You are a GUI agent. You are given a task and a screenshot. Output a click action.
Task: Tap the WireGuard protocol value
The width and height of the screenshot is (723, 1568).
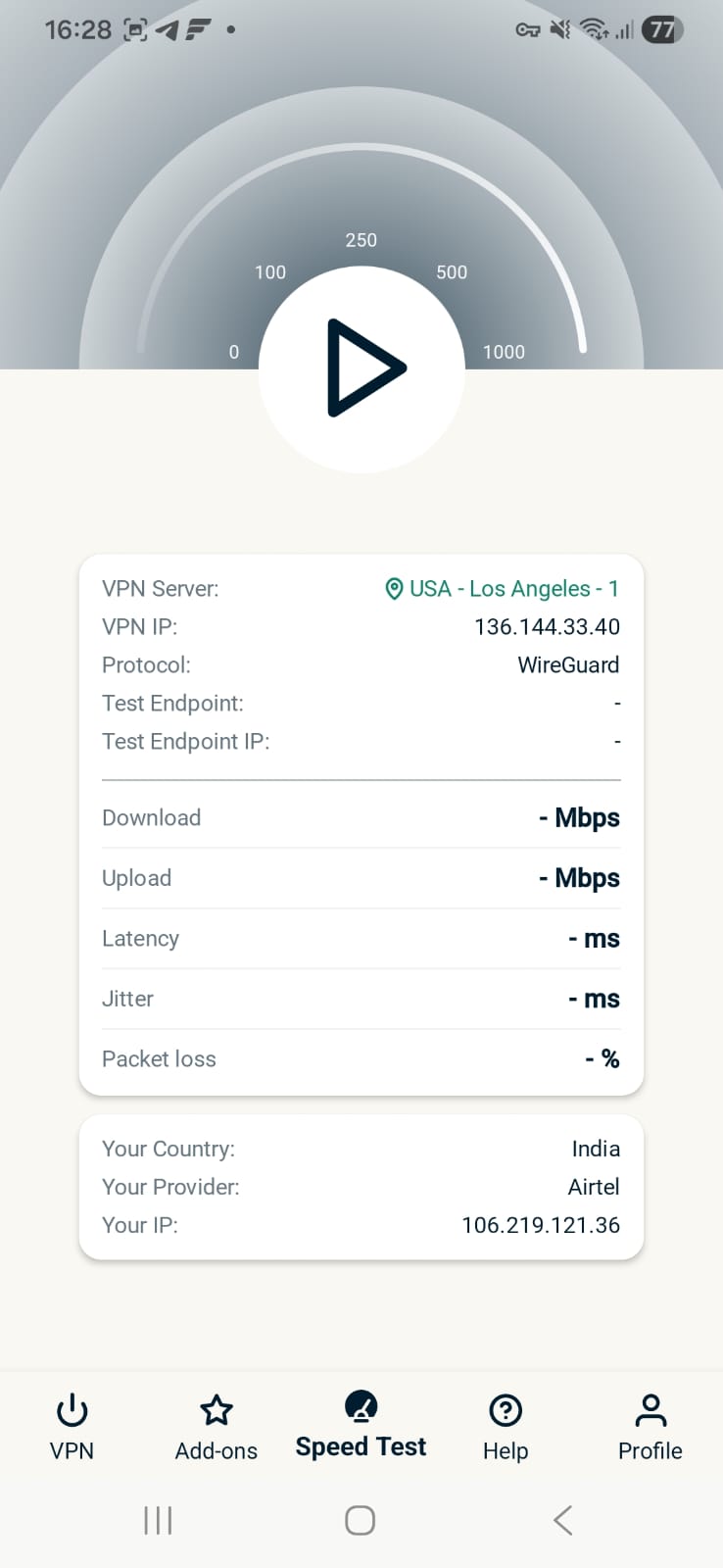[x=568, y=664]
